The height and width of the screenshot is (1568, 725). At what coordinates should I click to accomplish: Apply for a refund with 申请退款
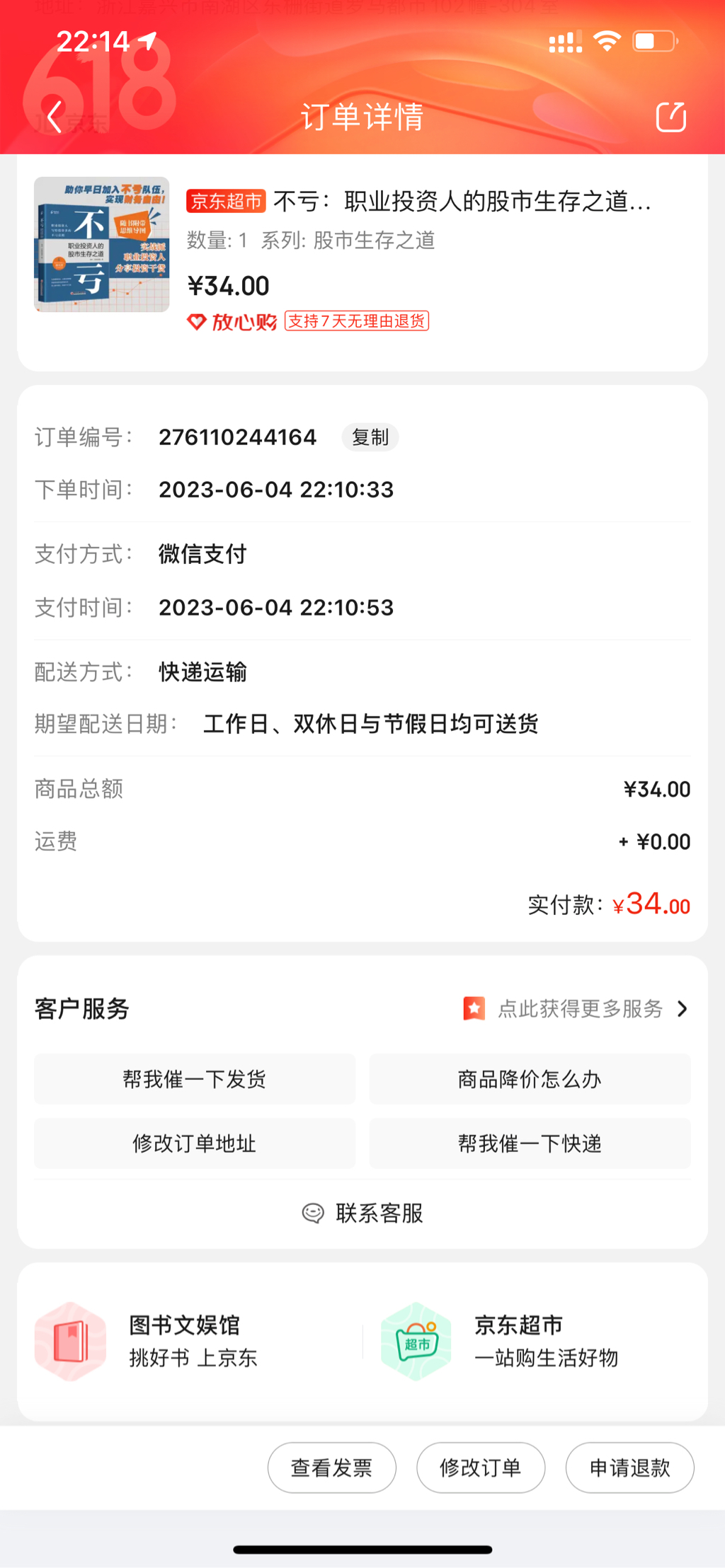point(629,1468)
